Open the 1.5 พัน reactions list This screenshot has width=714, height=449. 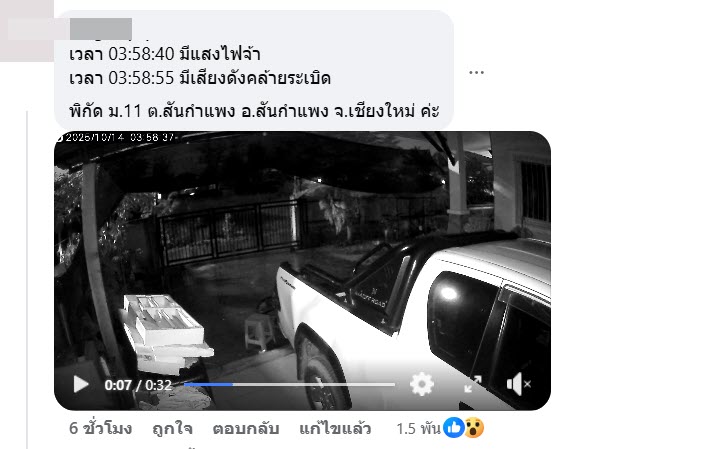440,429
